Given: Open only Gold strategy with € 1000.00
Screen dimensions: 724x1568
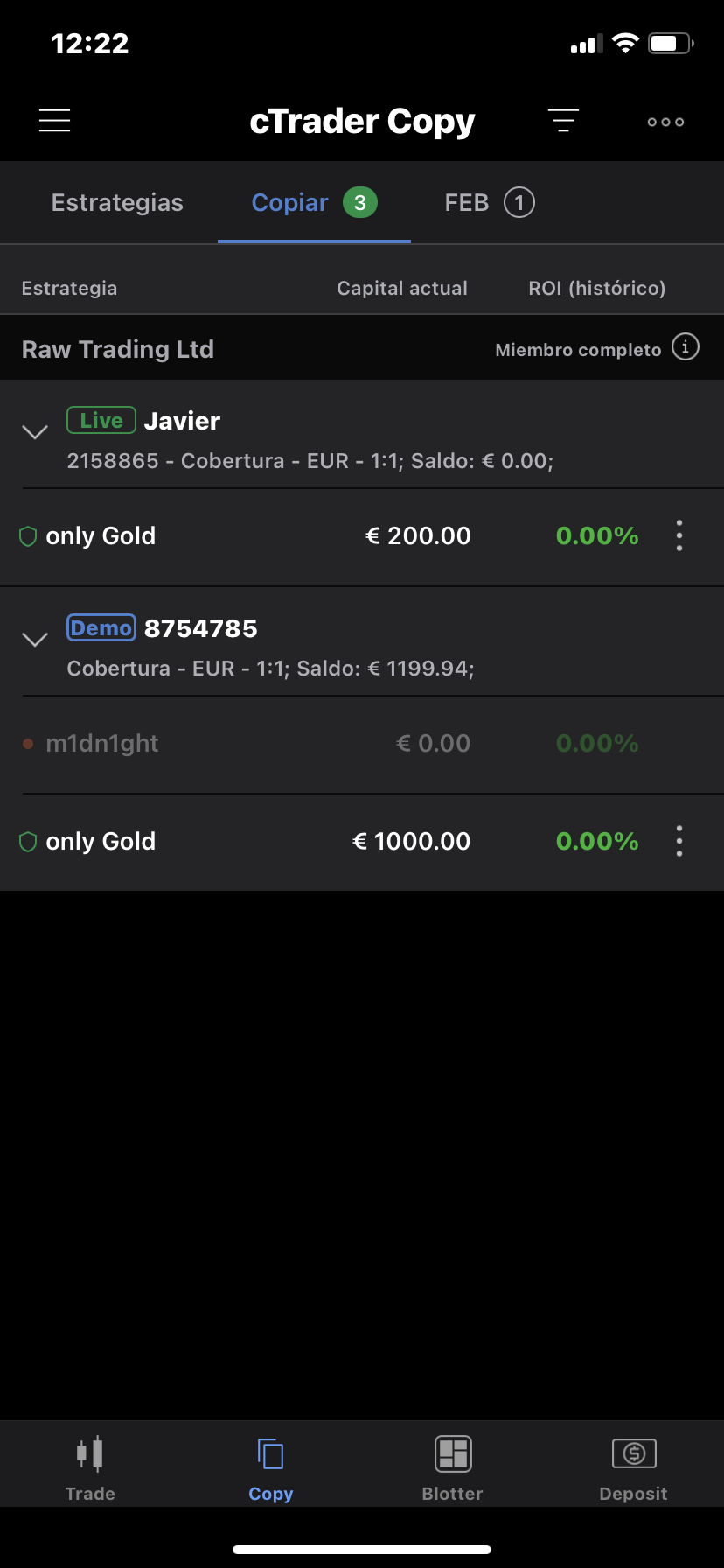Looking at the screenshot, I should [x=362, y=842].
